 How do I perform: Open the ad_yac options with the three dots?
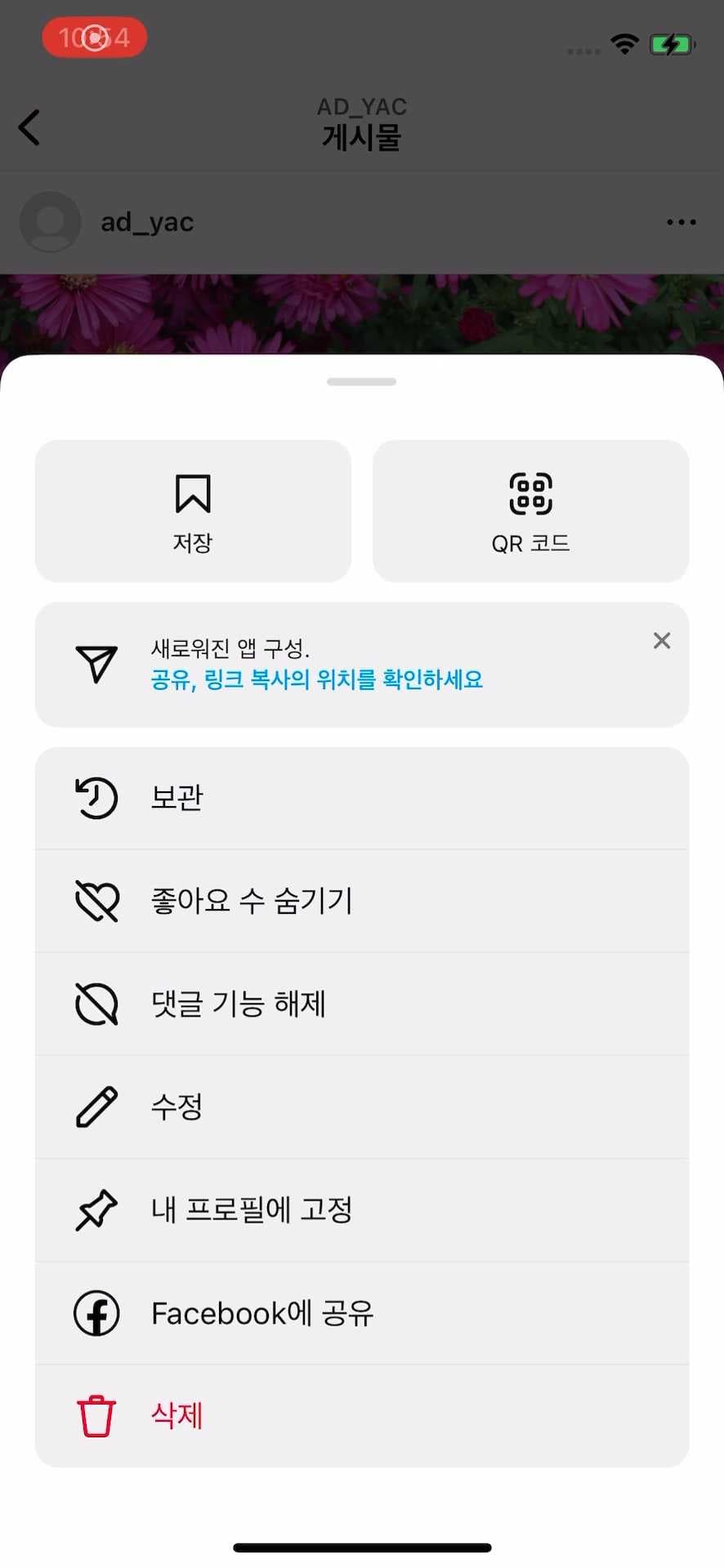[x=681, y=221]
